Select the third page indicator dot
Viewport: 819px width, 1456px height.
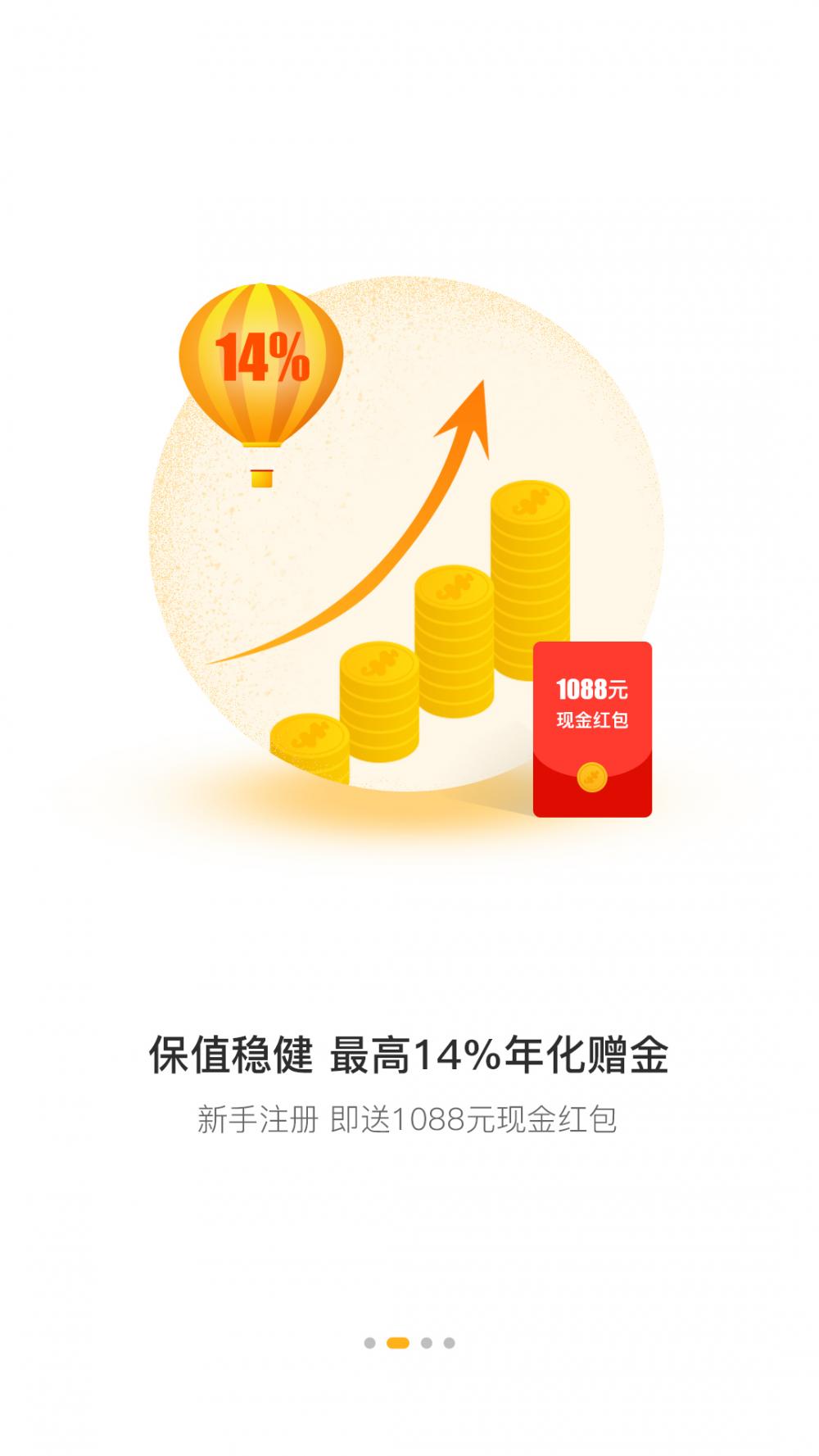pyautogui.click(x=426, y=1343)
